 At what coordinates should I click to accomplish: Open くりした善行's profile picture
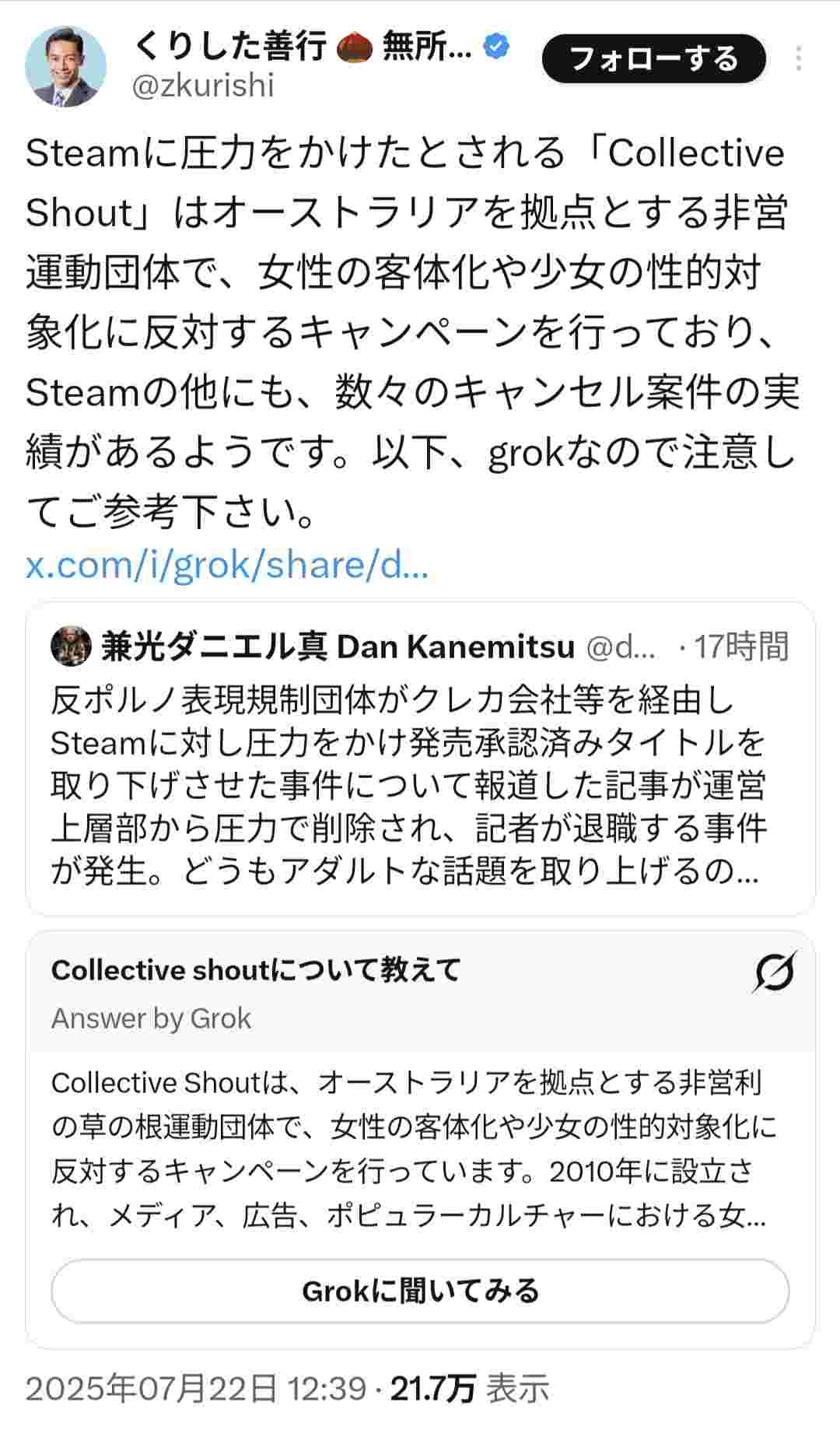(65, 67)
